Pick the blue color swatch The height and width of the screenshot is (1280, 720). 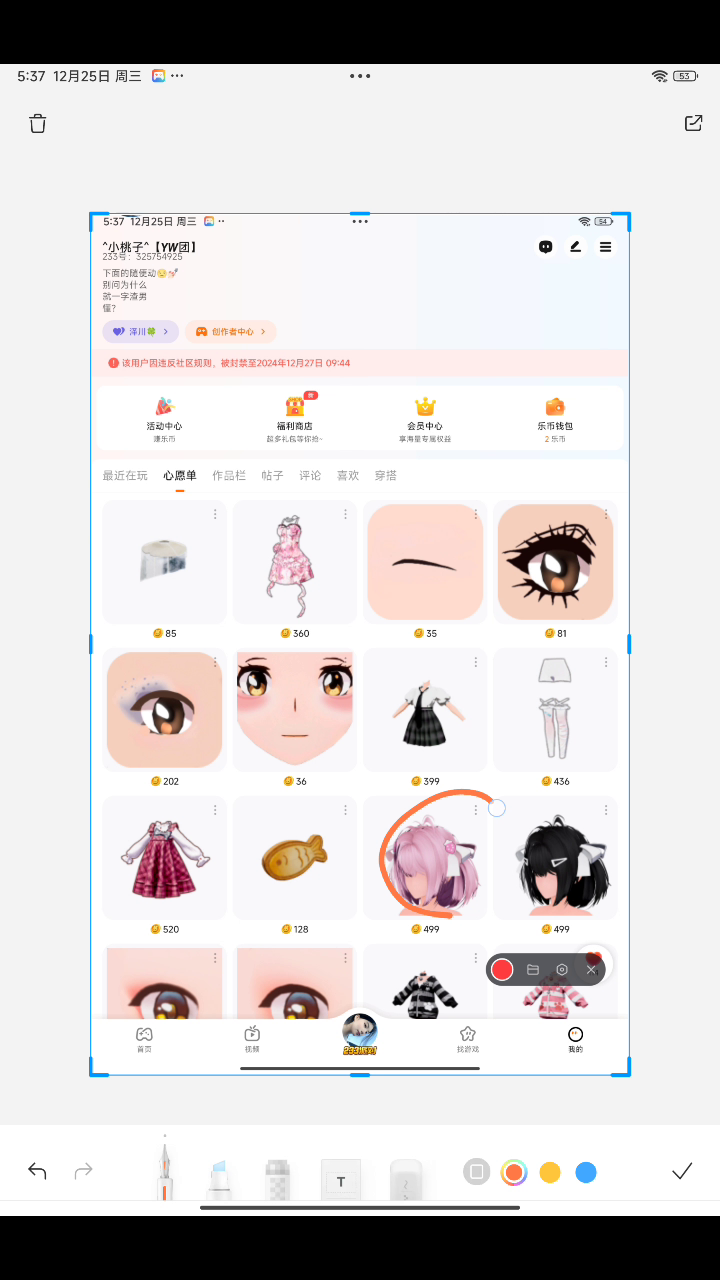click(586, 1172)
